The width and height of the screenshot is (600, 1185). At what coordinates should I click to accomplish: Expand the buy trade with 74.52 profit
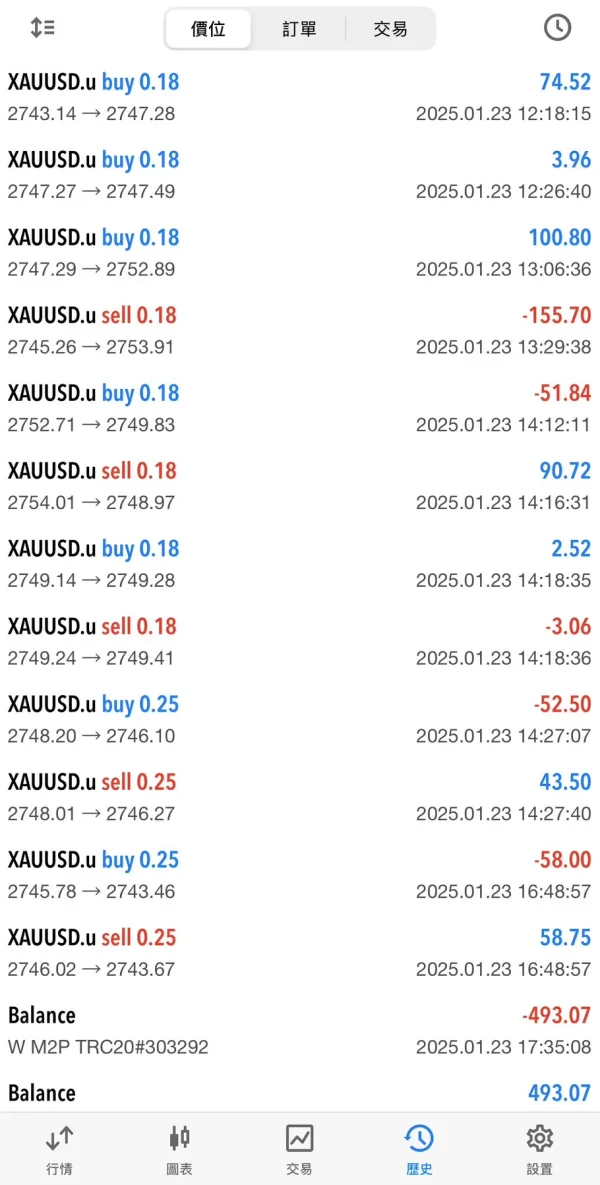[299, 97]
